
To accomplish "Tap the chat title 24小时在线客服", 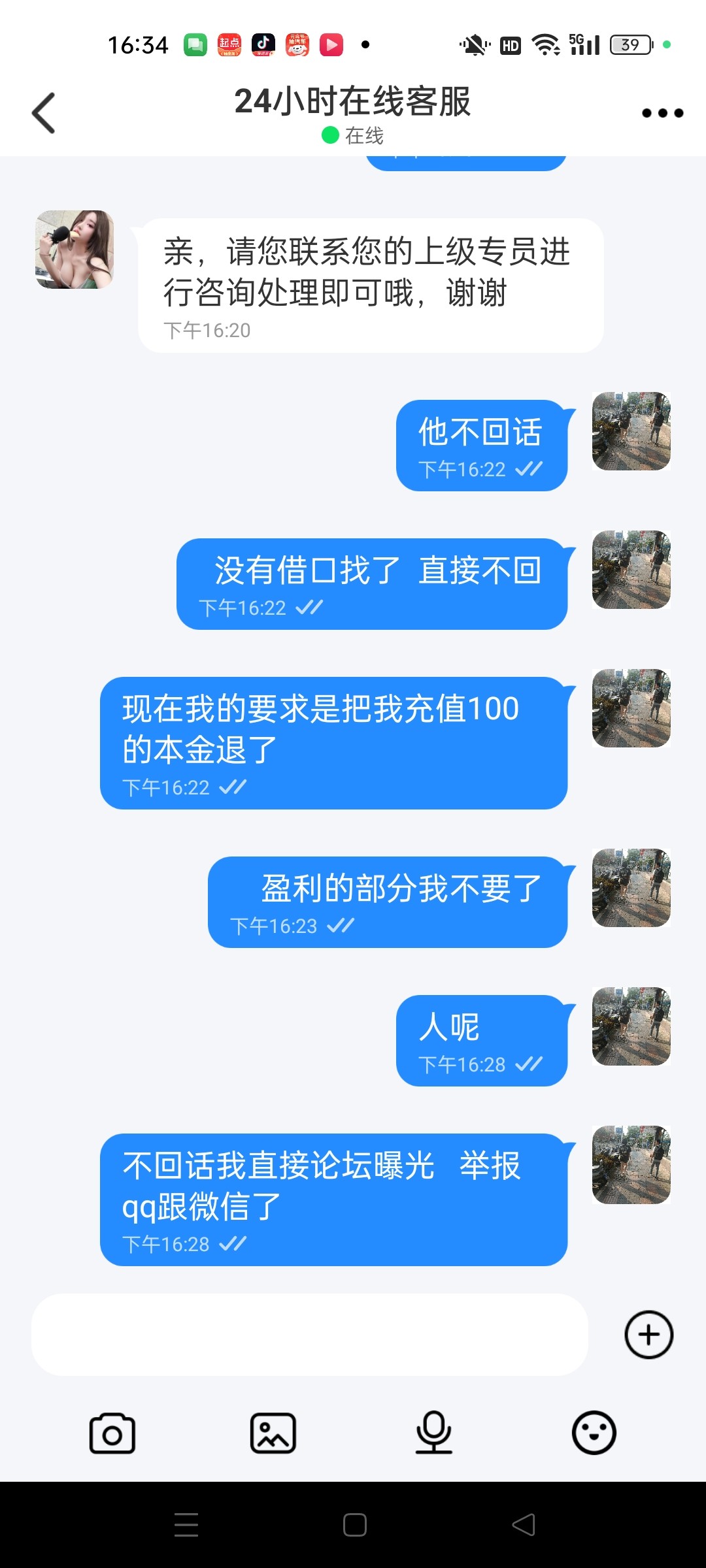I will 353,101.
